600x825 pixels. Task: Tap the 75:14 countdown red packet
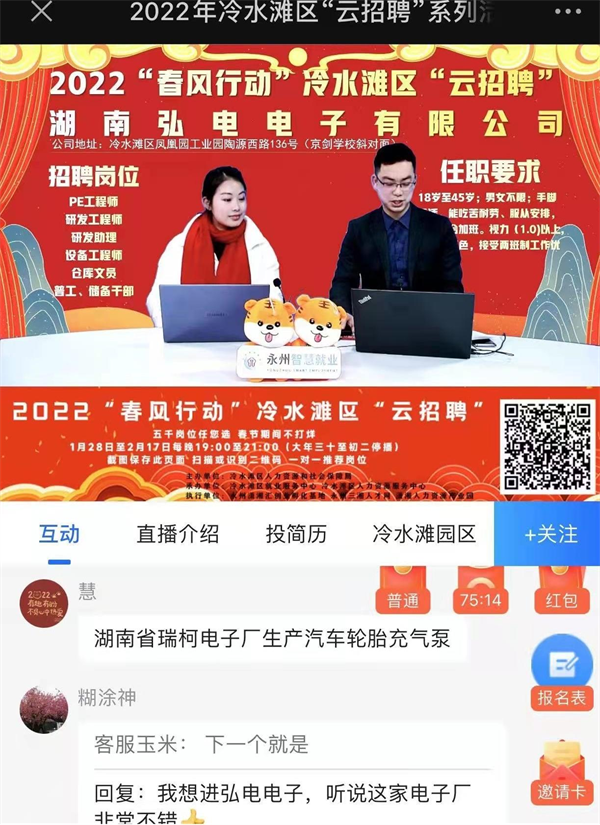click(479, 590)
